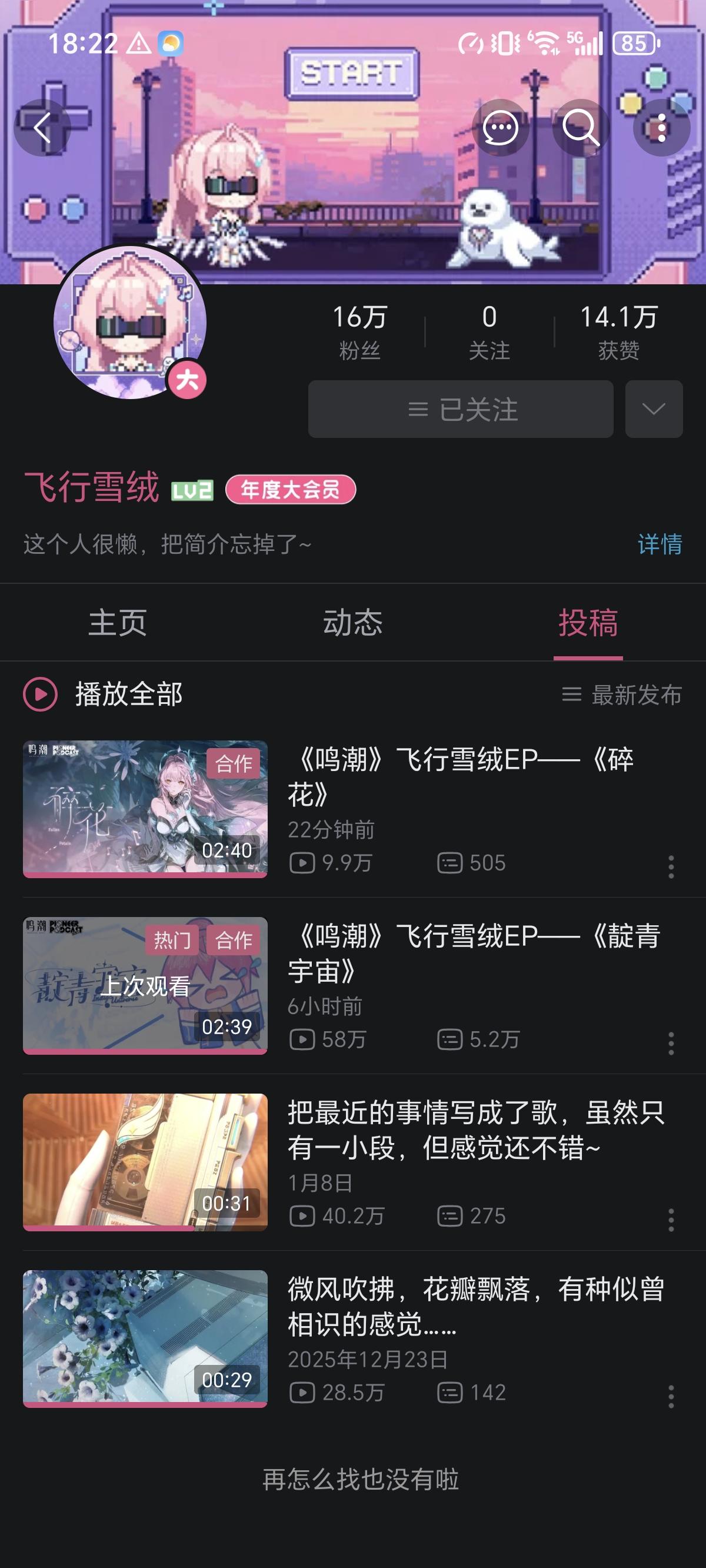View the 16万 粉丝 followers list
The width and height of the screenshot is (706, 1568).
tap(359, 333)
